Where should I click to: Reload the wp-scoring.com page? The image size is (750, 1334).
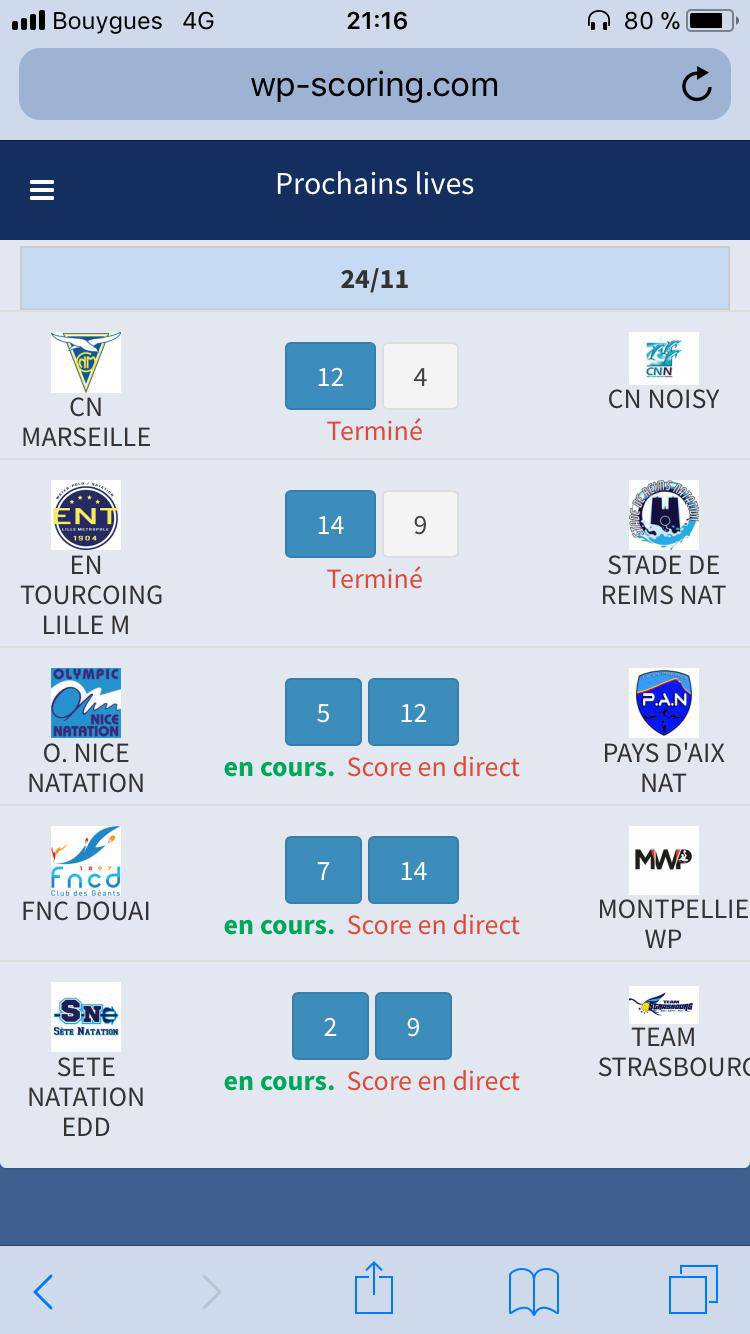(x=696, y=85)
